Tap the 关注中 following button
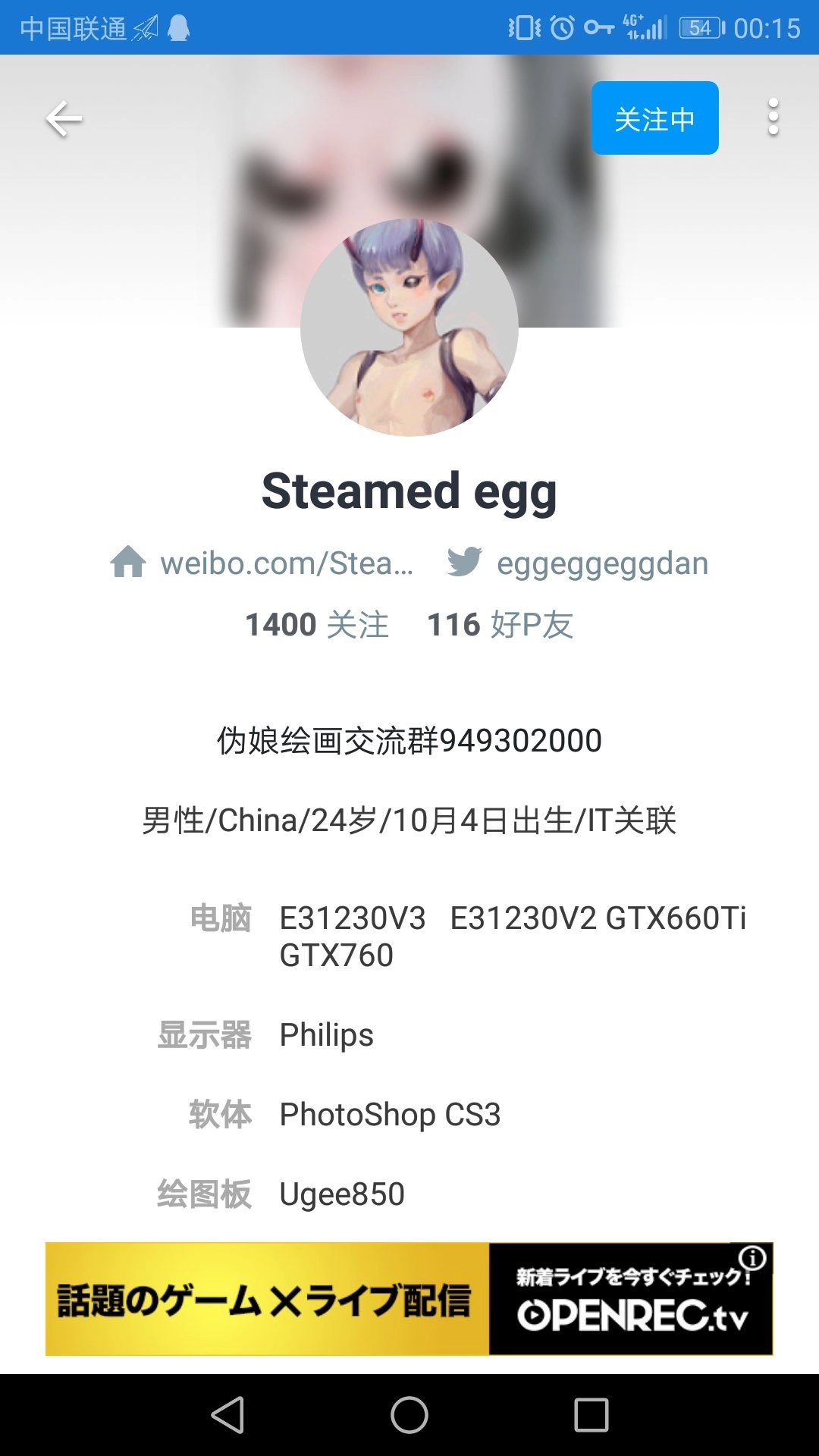The image size is (819, 1456). (655, 118)
